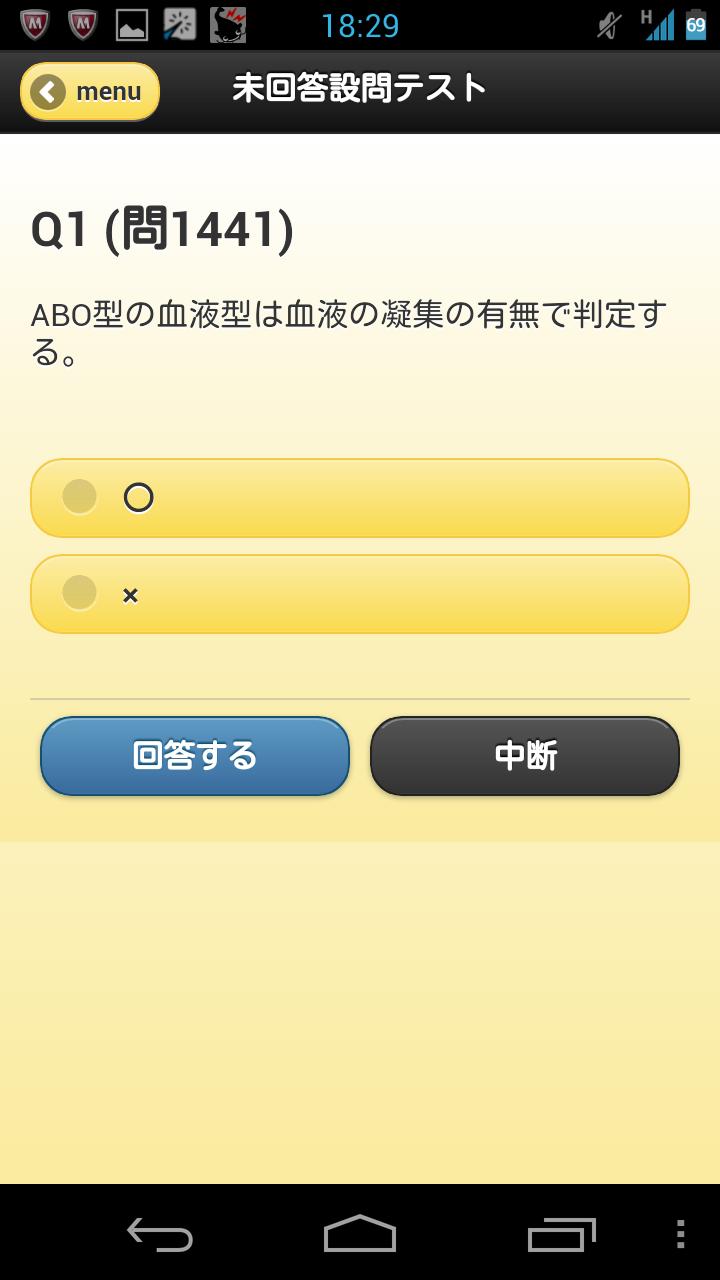Image resolution: width=720 pixels, height=1280 pixels.
Task: Tap the system back button
Action: [160, 1234]
